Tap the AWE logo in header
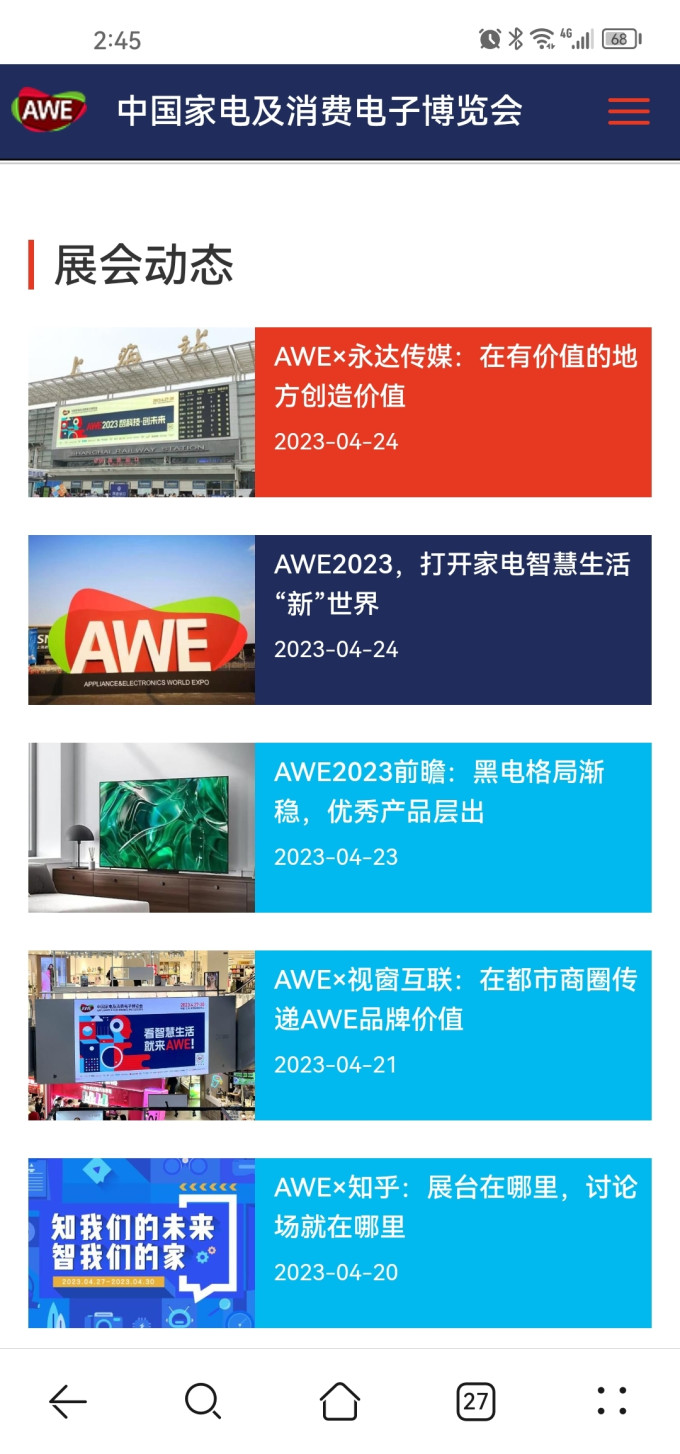This screenshot has height=1454, width=680. click(49, 110)
